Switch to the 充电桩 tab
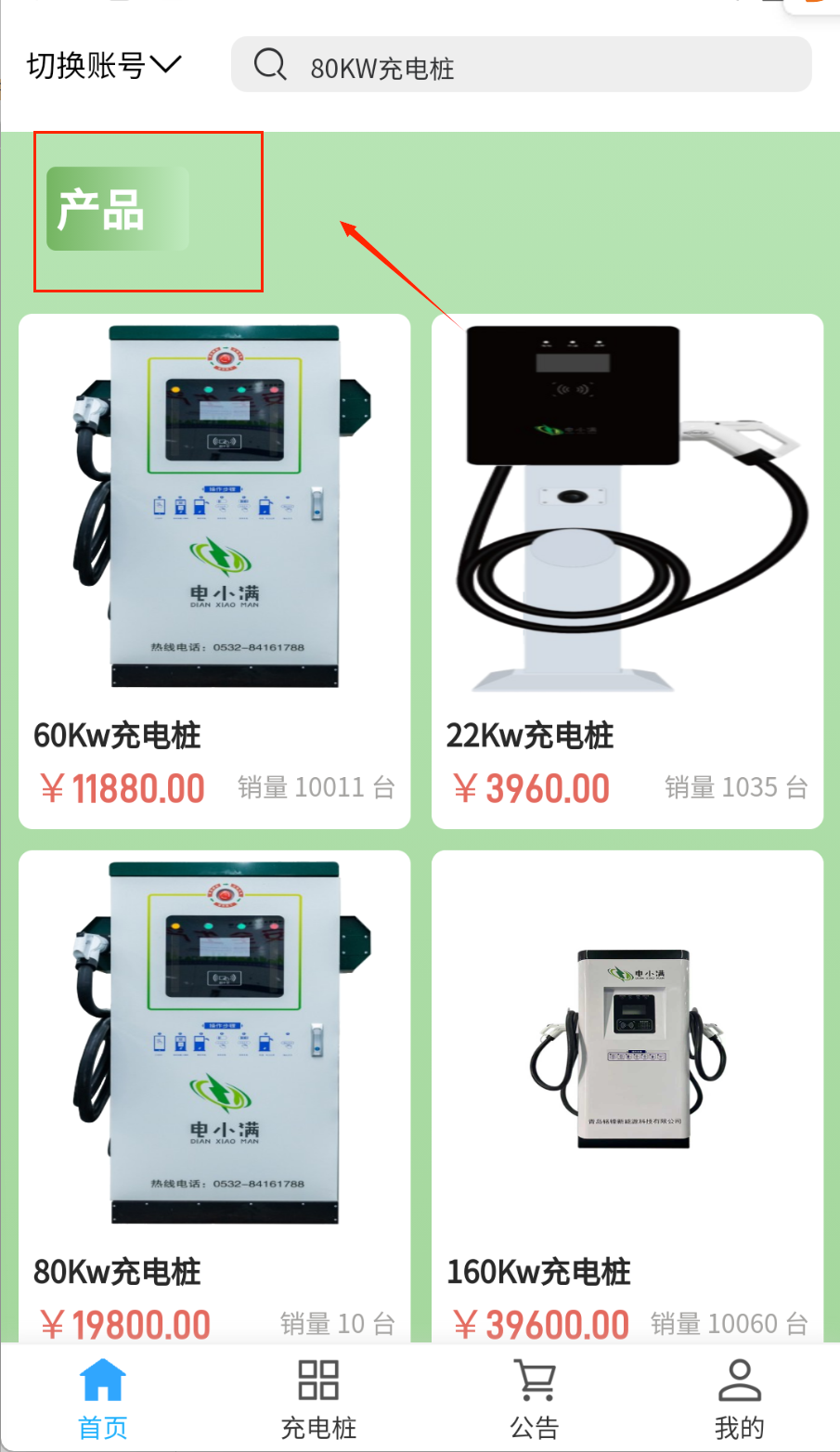This screenshot has width=840, height=1452. 318,1398
